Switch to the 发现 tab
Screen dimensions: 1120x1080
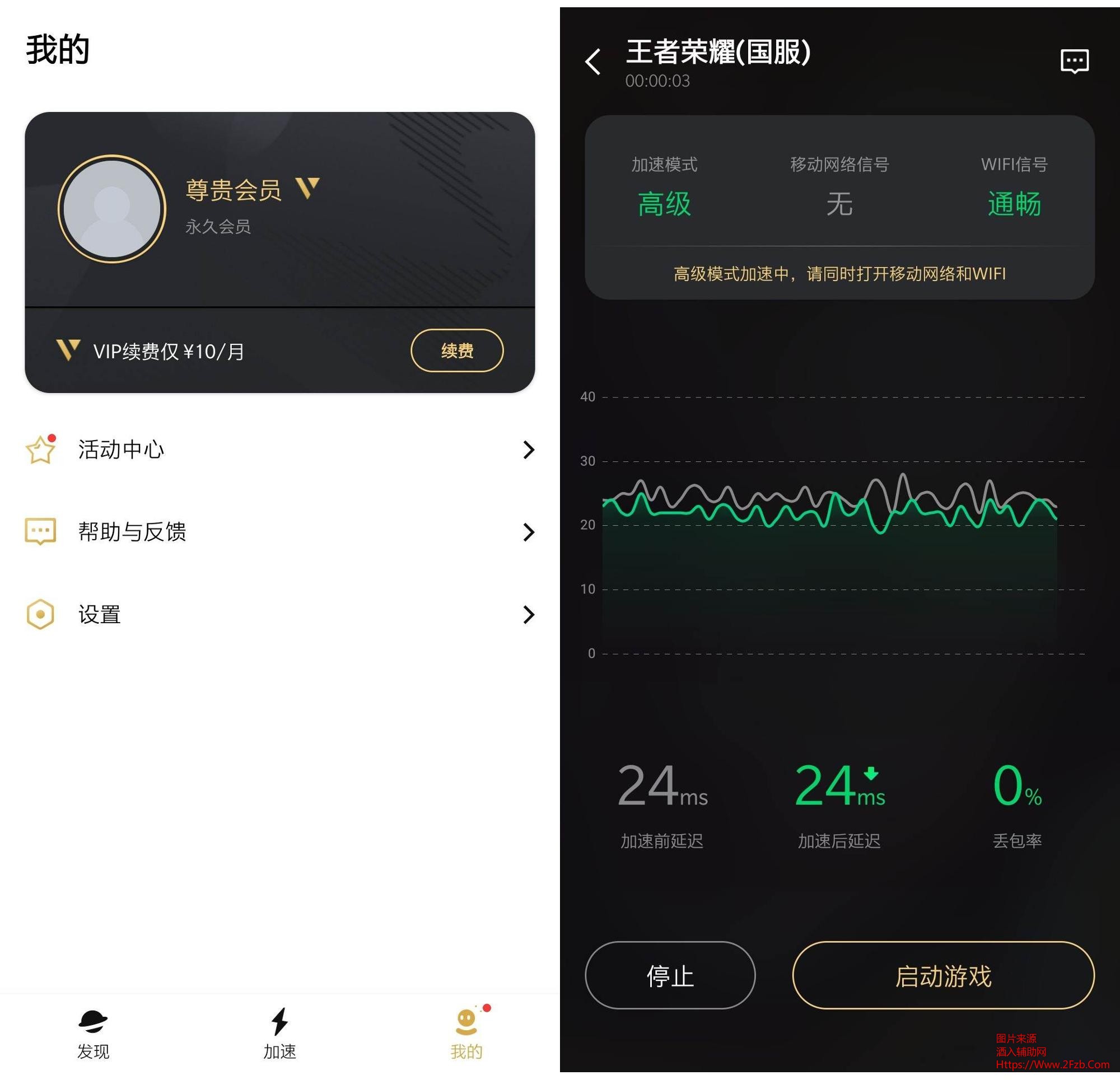[92, 1033]
